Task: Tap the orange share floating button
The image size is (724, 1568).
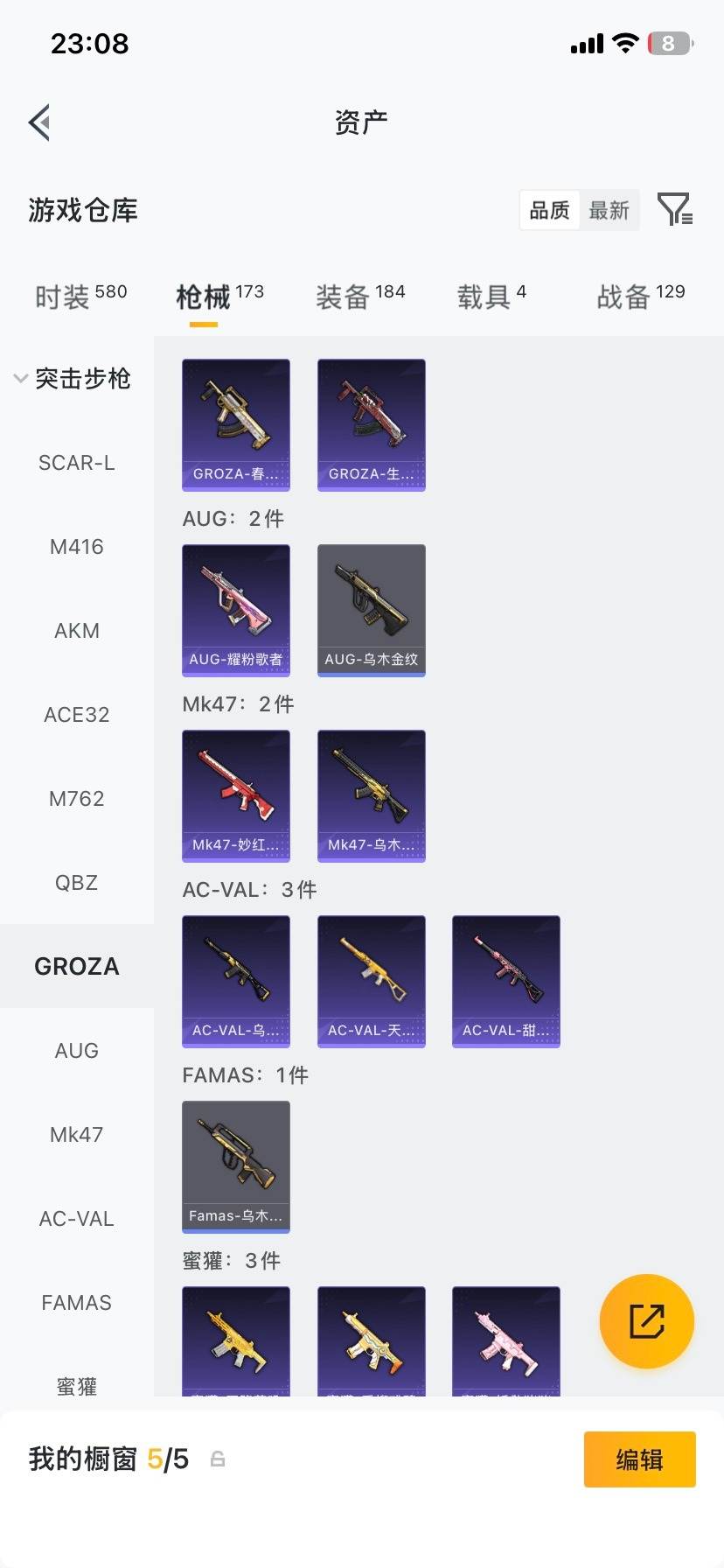Action: tap(647, 1321)
